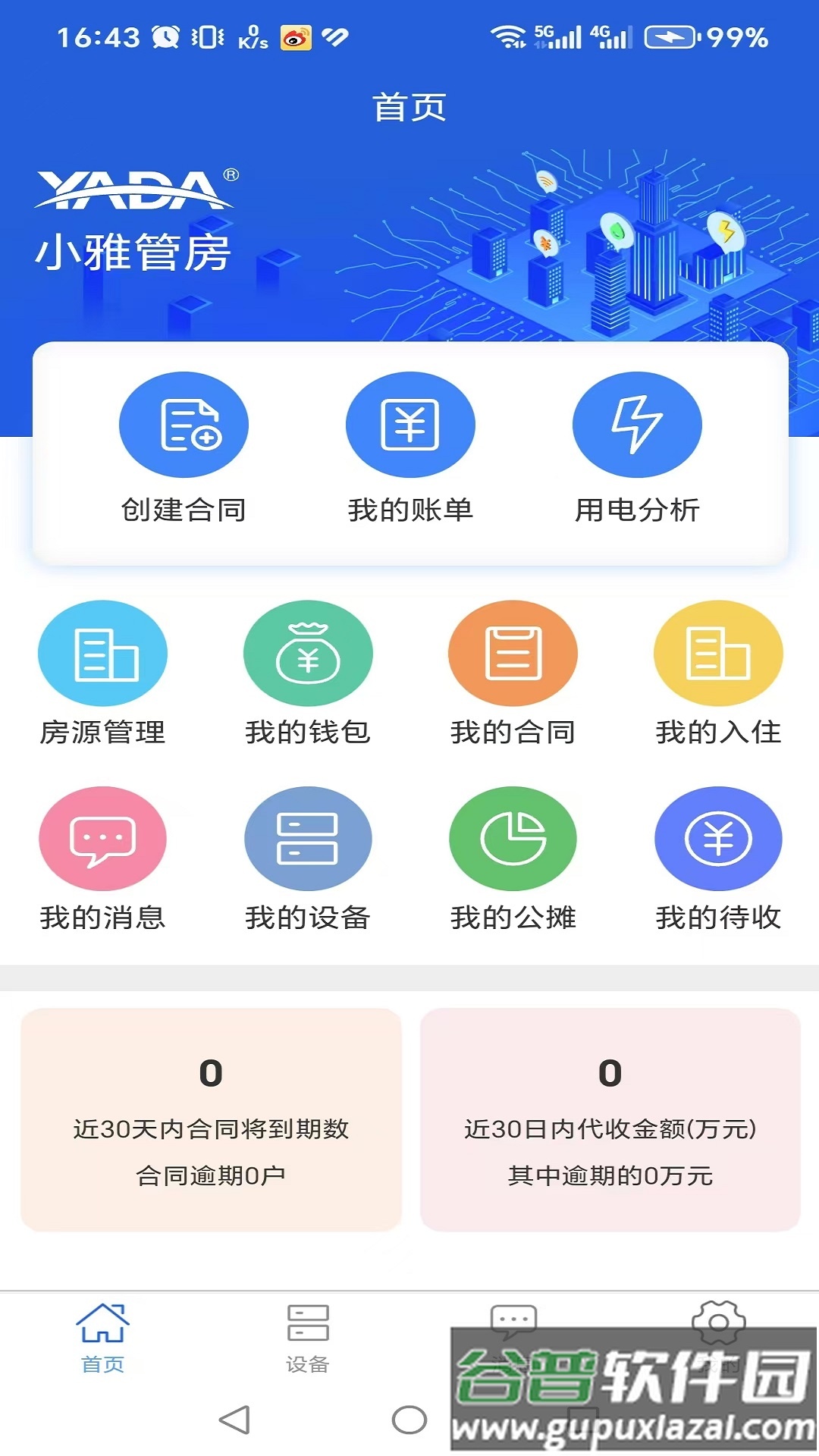Image resolution: width=819 pixels, height=1456 pixels.
Task: Open the 我的消息 pink chat icon
Action: [102, 838]
